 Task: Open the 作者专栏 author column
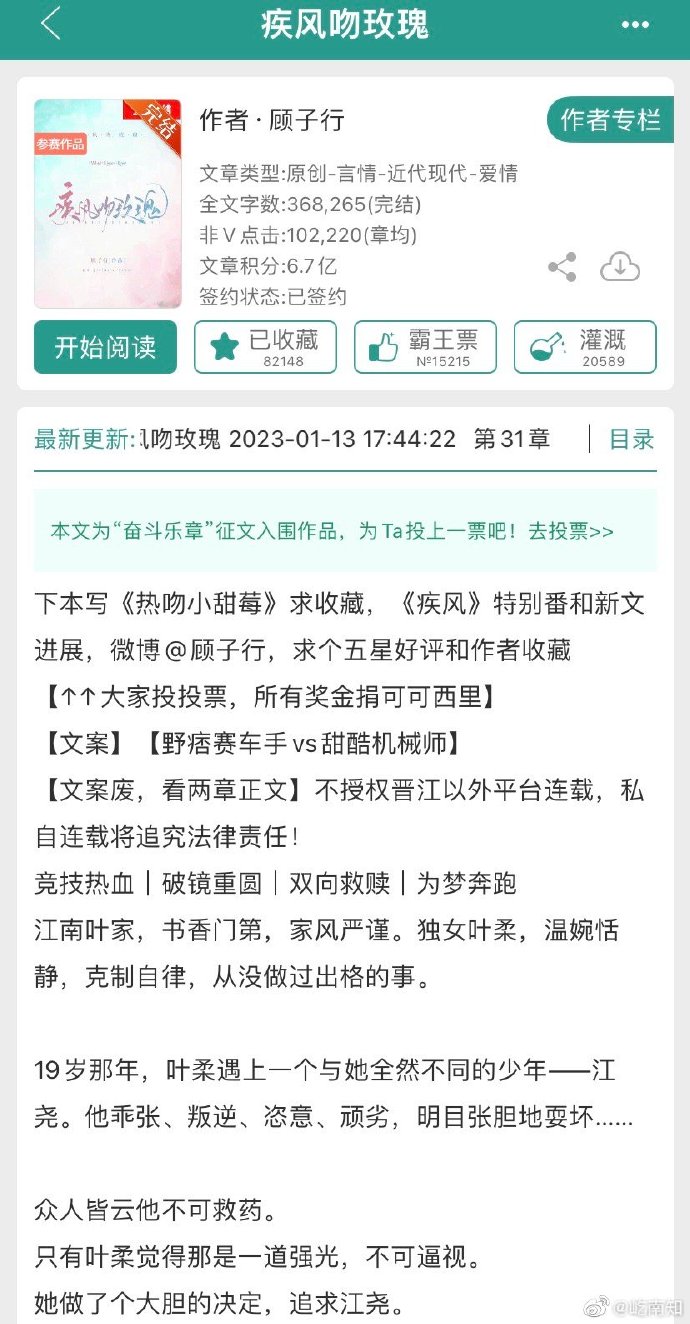610,120
